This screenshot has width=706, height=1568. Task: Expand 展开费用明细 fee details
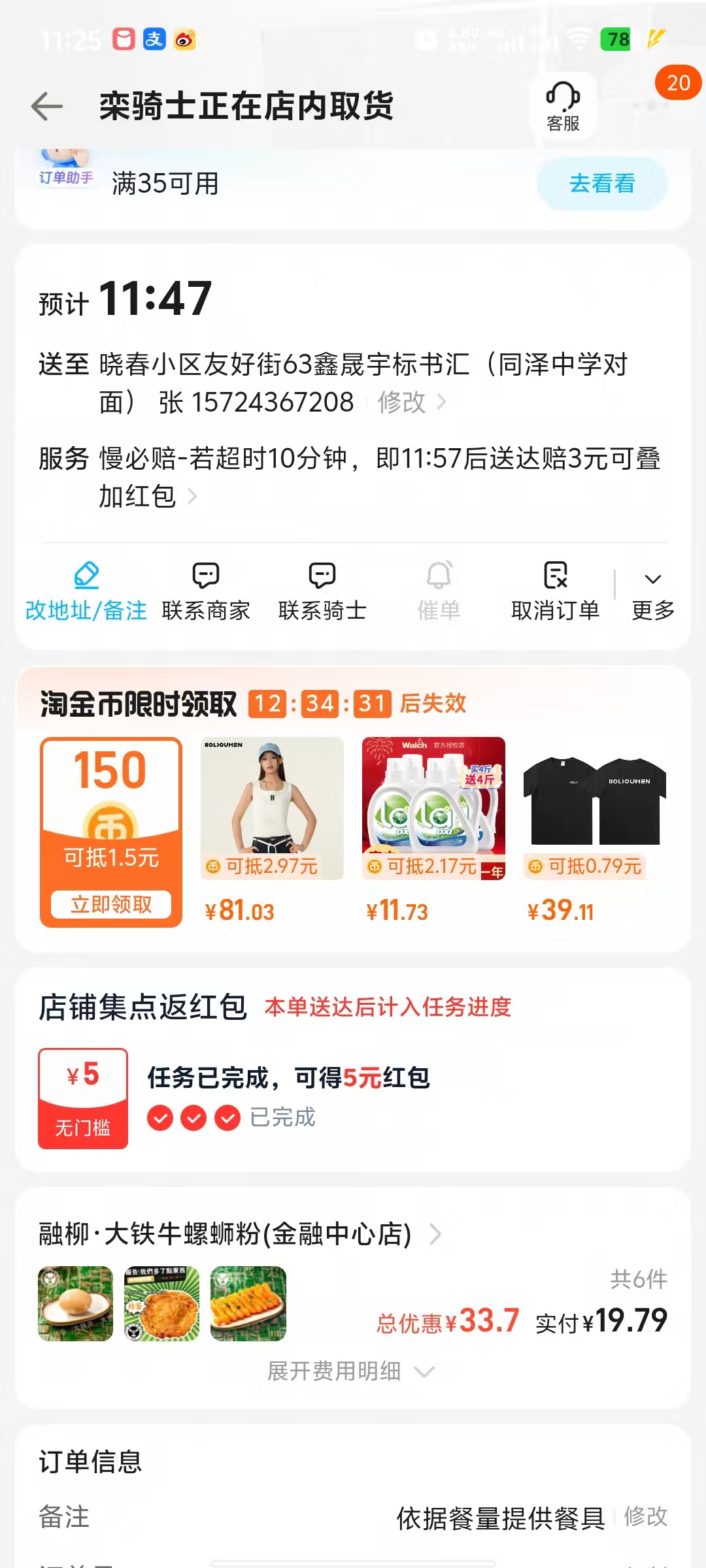(351, 1371)
